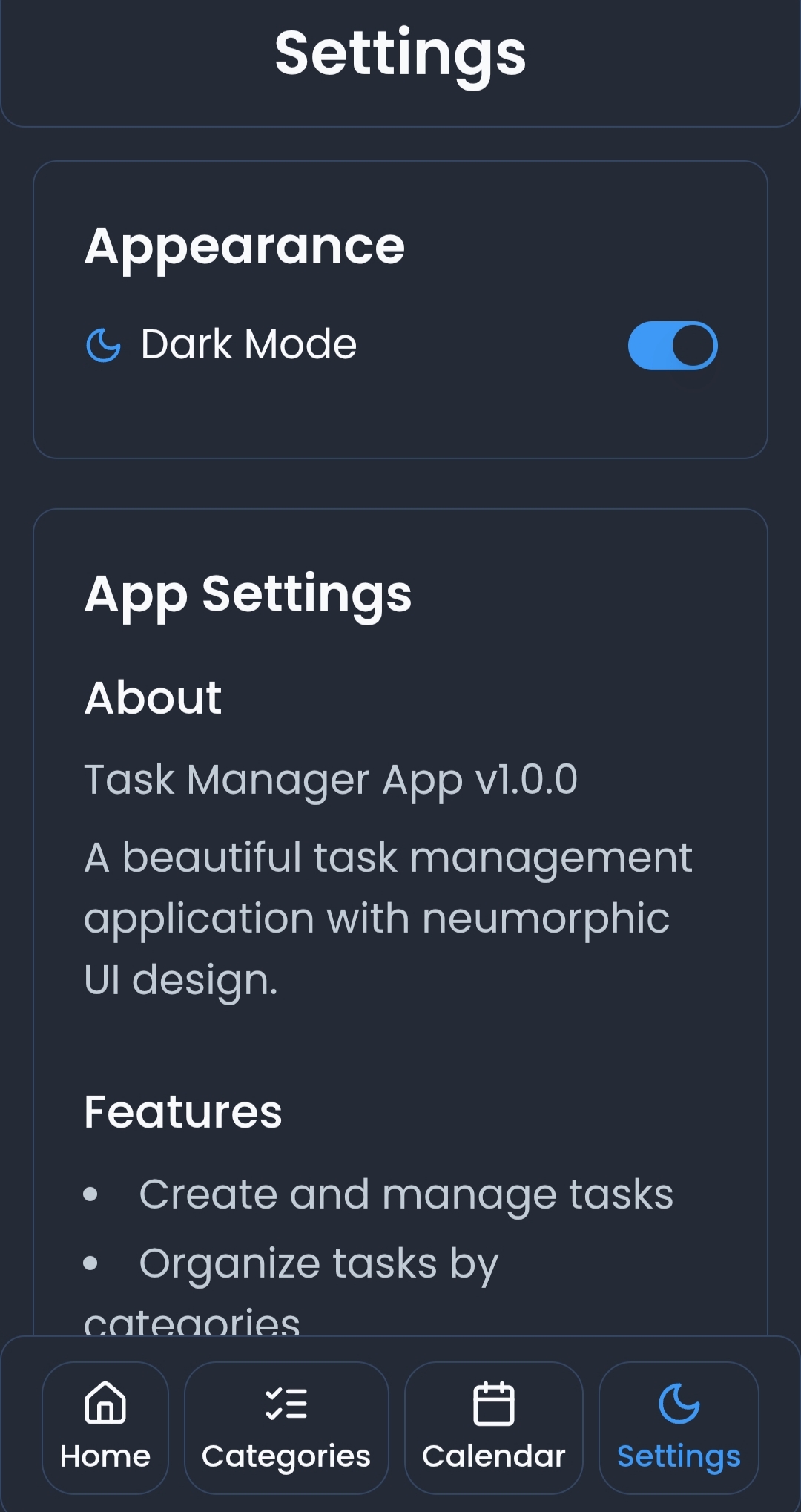This screenshot has width=801, height=1512.
Task: Select the Settings tab
Action: point(678,1427)
